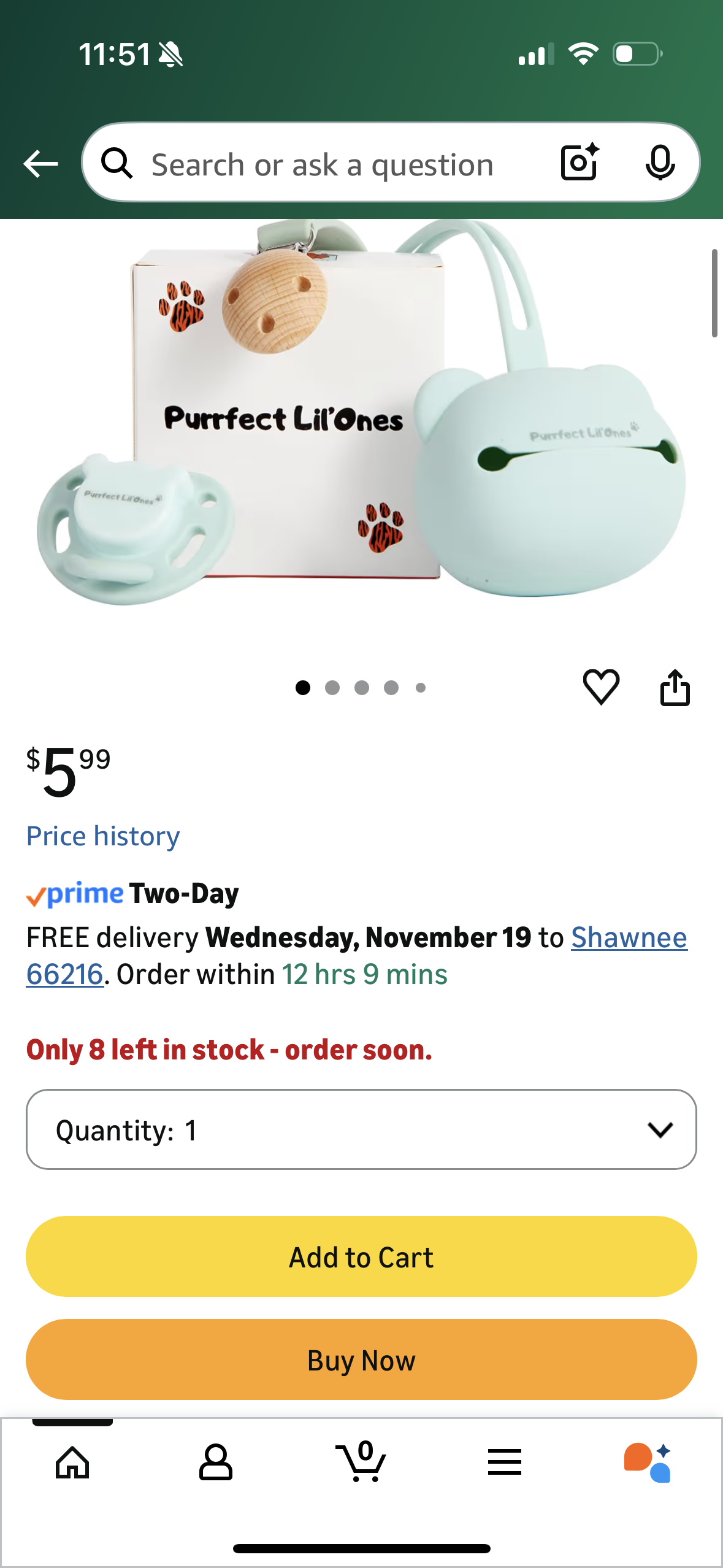Open the account profile tab
This screenshot has width=723, height=1568.
click(x=215, y=1462)
